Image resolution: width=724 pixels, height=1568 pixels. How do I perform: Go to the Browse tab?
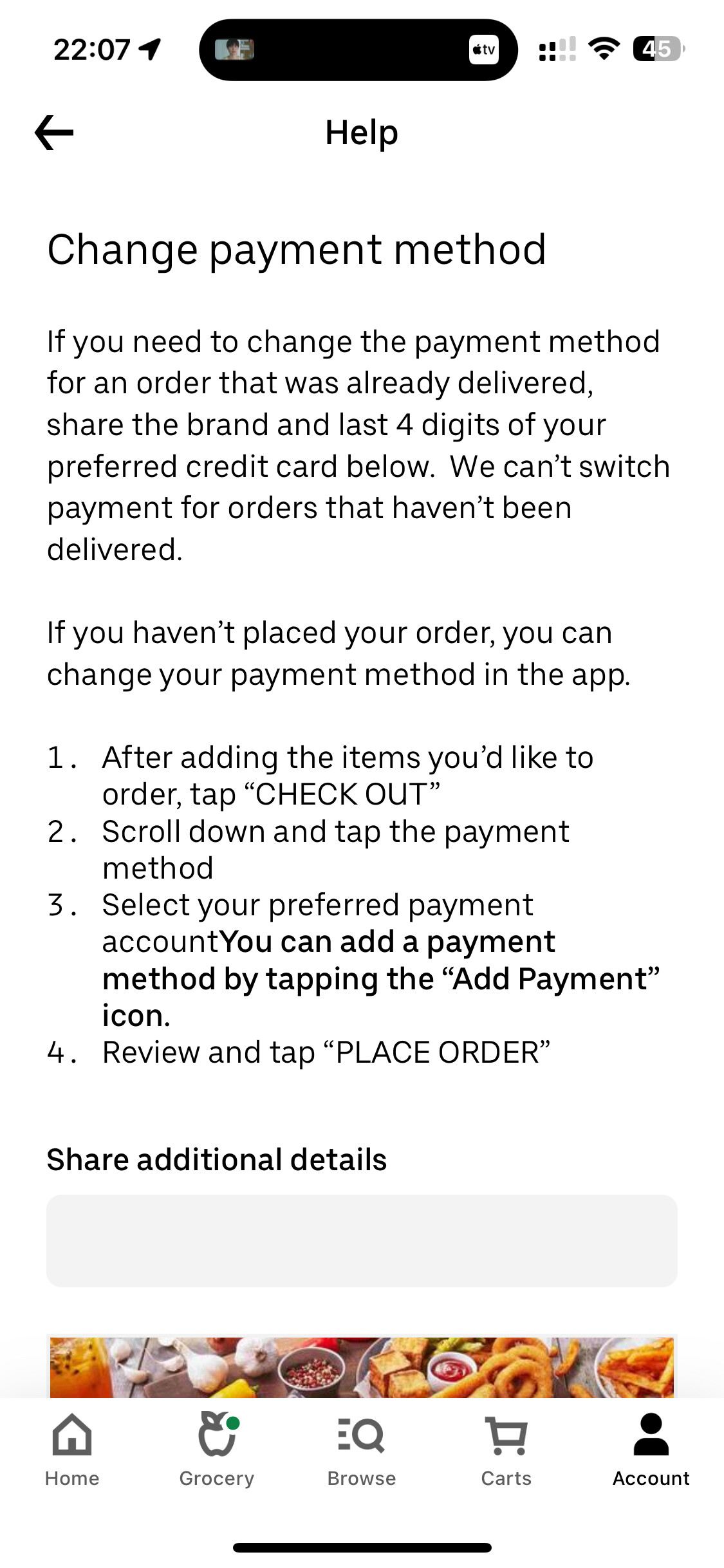pos(362,1450)
